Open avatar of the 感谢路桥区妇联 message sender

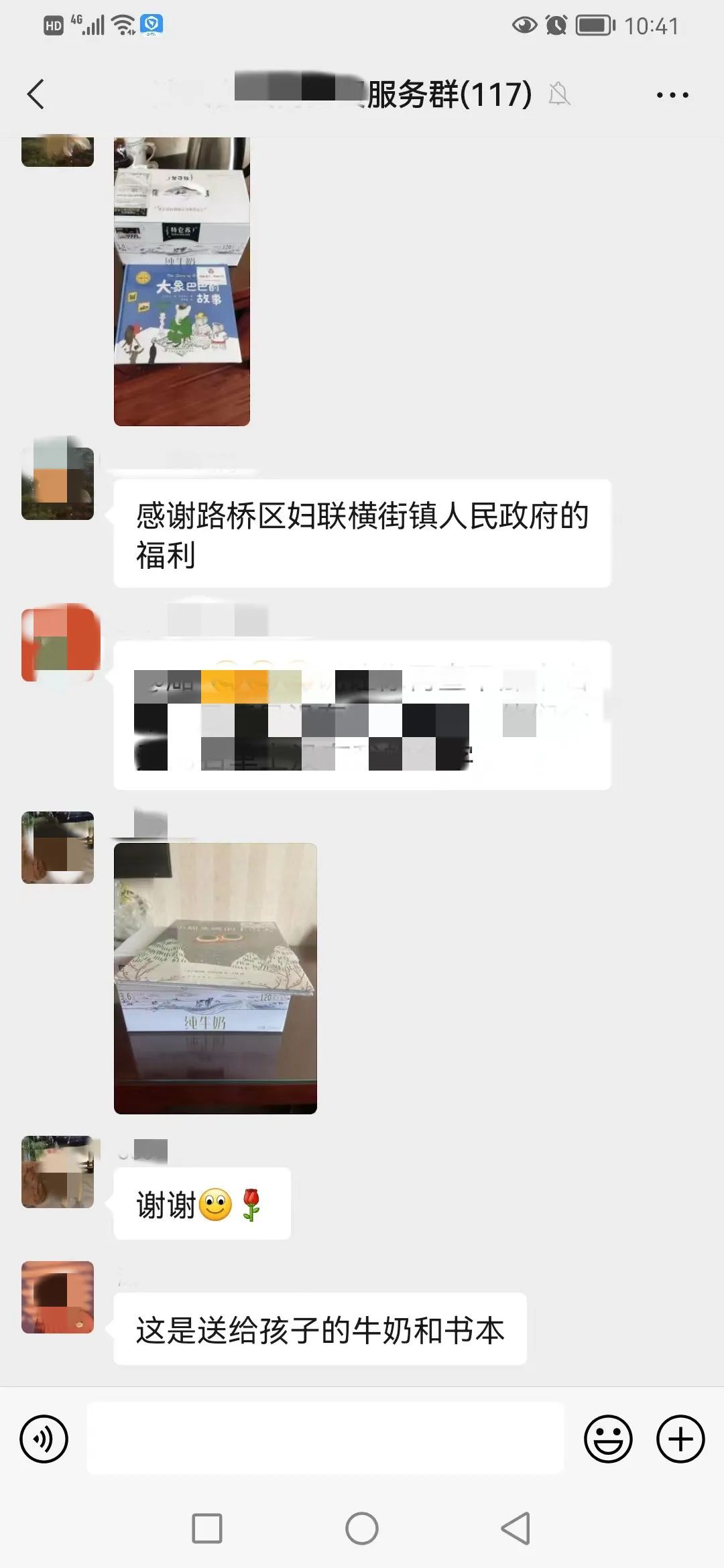pyautogui.click(x=58, y=483)
